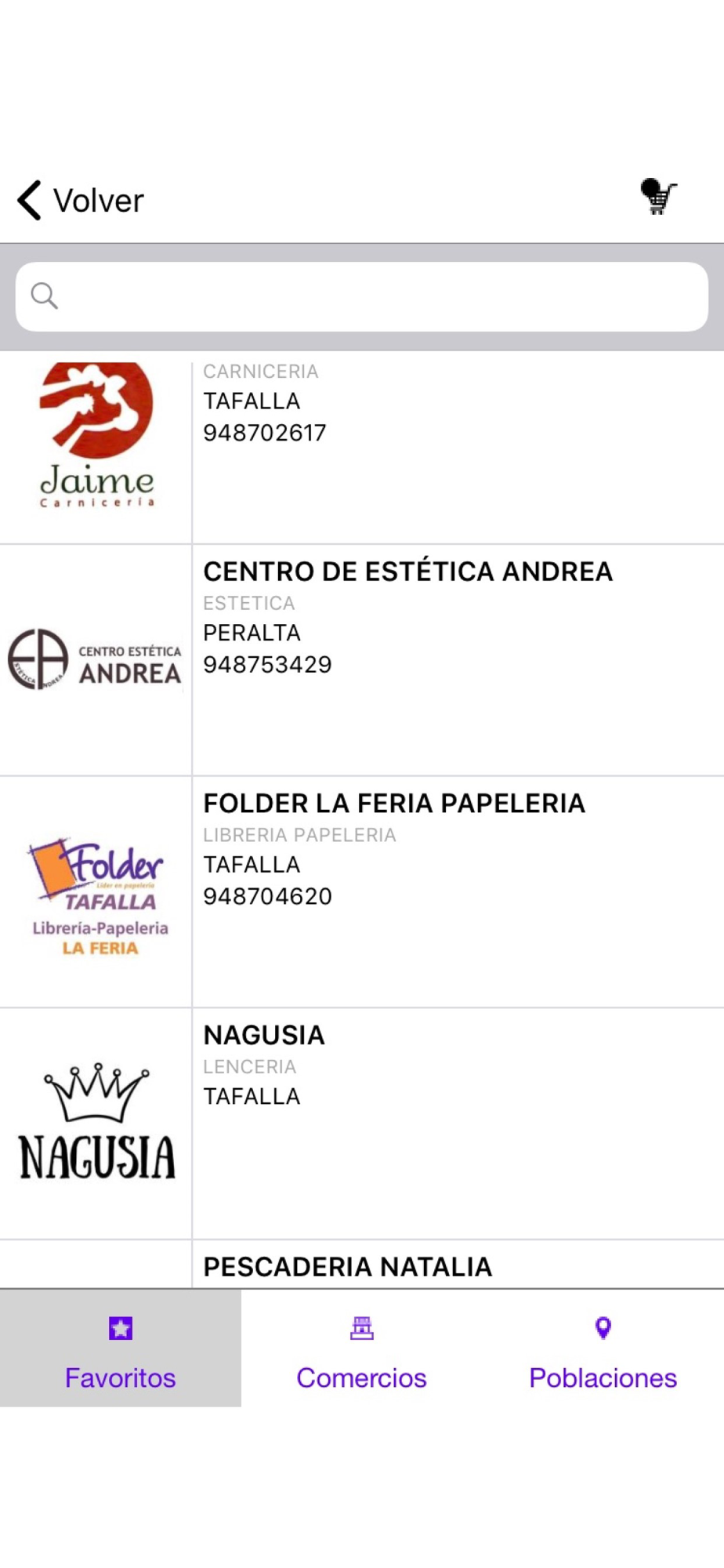Open the Pescaderia Natalia listing
This screenshot has width=724, height=1568.
click(x=348, y=1266)
